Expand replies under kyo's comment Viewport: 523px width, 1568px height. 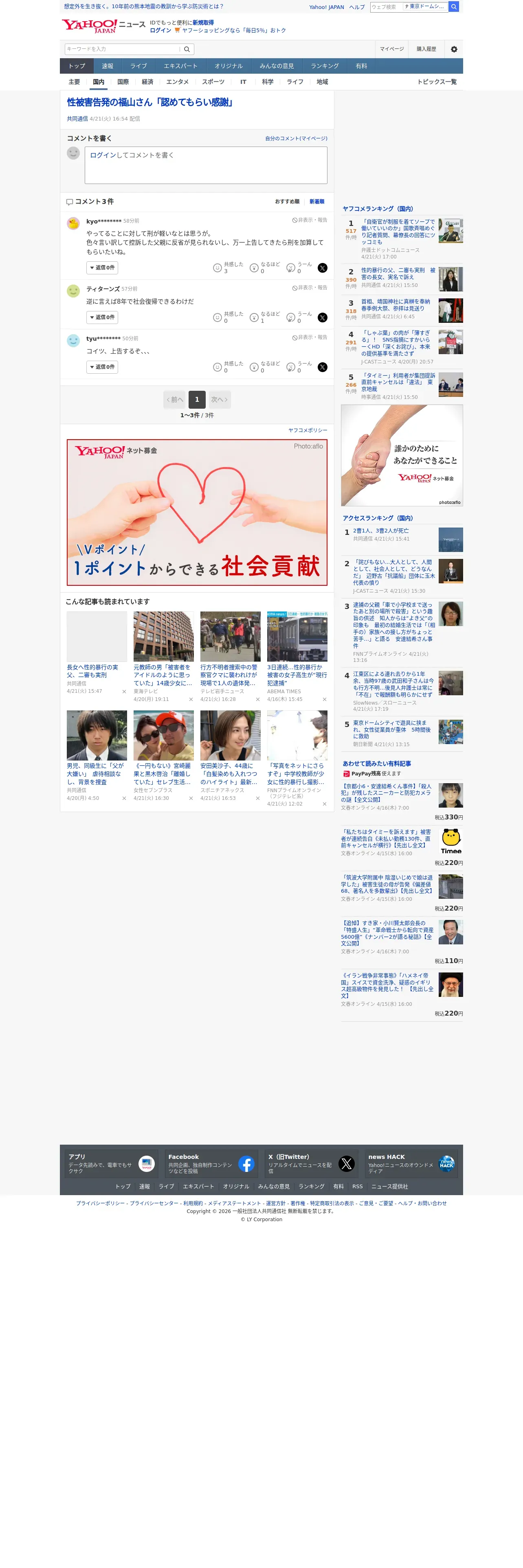click(x=102, y=268)
